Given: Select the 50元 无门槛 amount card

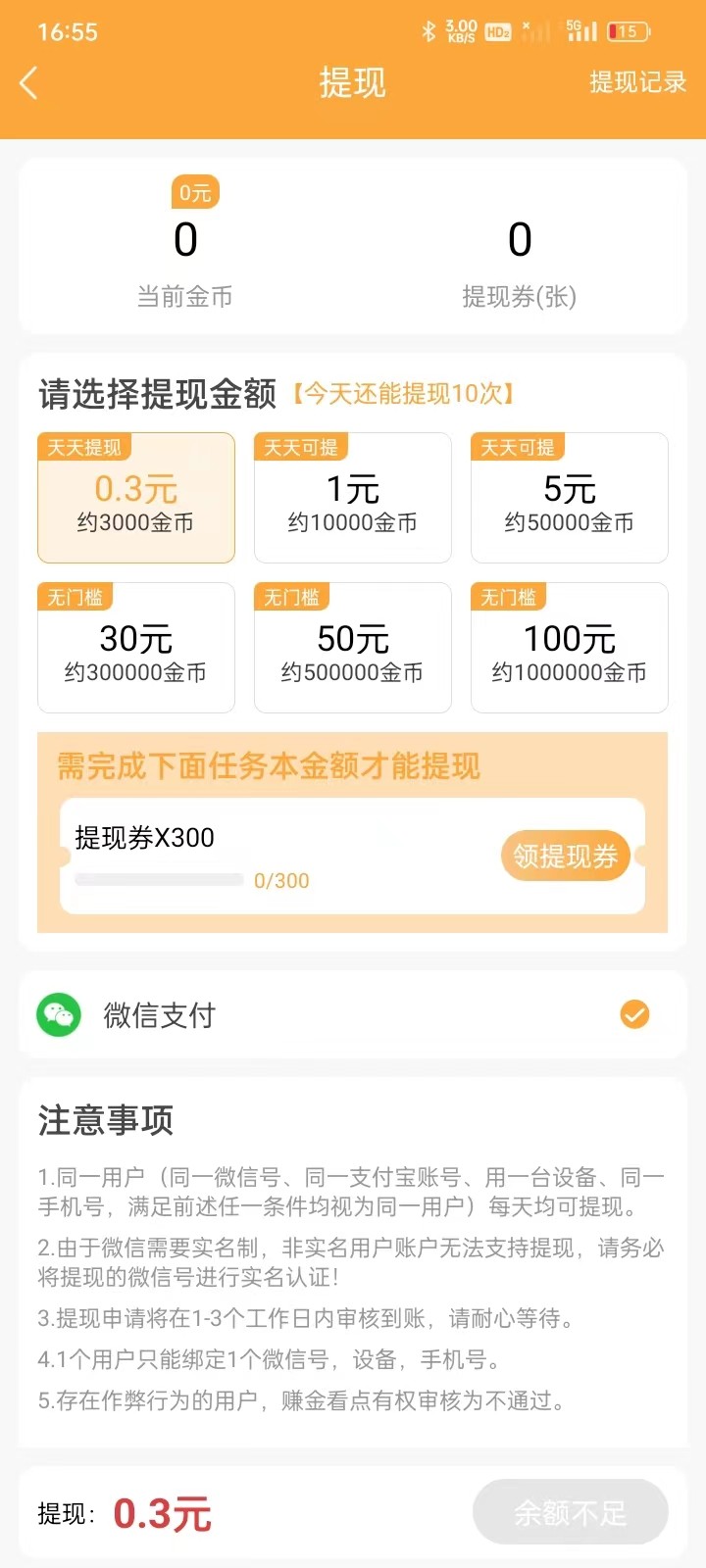Looking at the screenshot, I should point(352,647).
